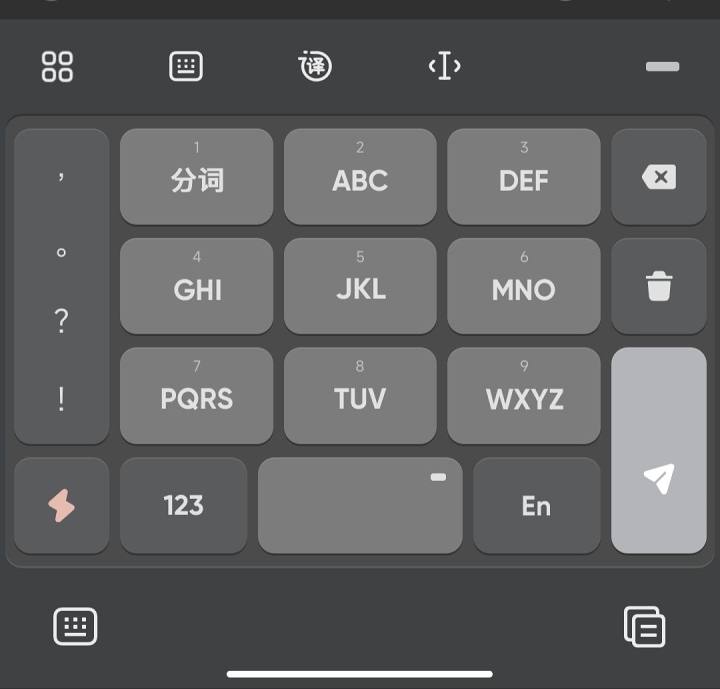Send with the paper plane key
This screenshot has height=689, width=720.
[x=658, y=450]
